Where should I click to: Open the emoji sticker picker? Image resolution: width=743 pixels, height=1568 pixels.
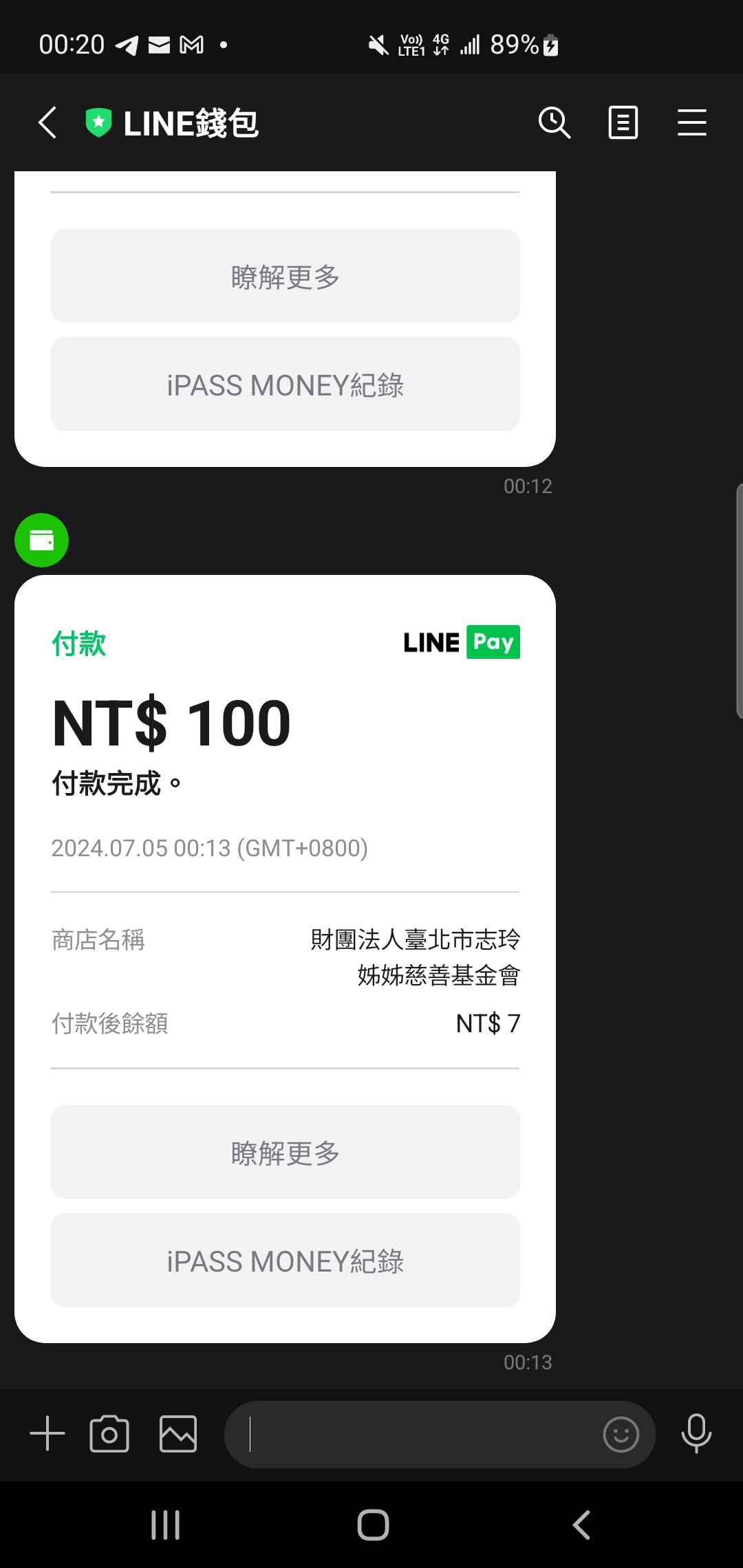(x=621, y=1435)
